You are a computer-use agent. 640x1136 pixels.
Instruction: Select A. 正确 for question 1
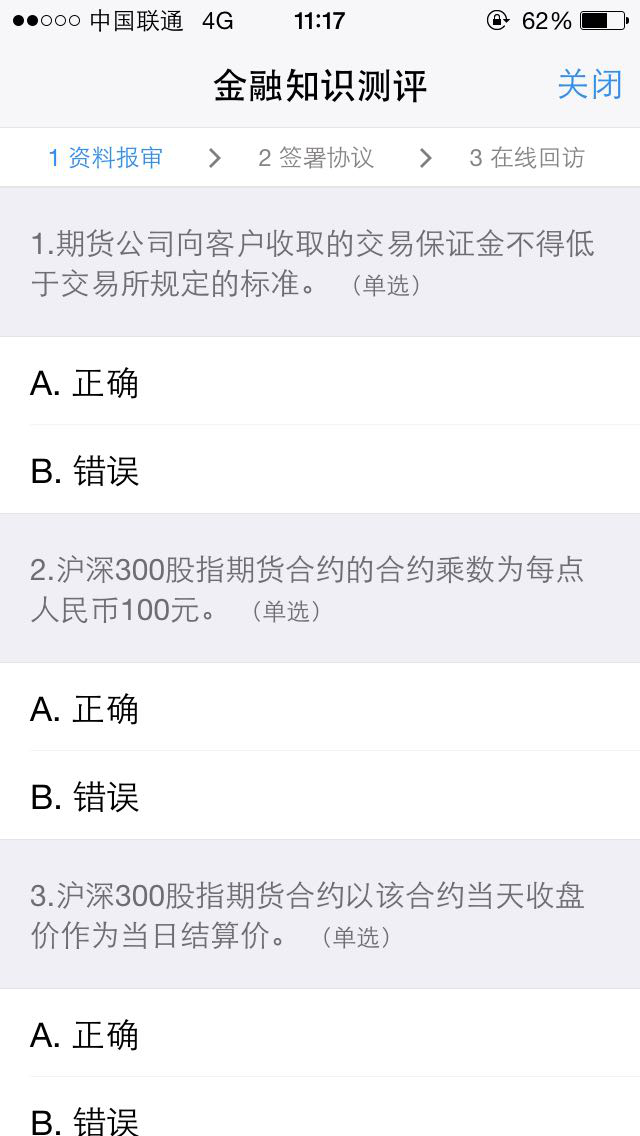coord(320,381)
